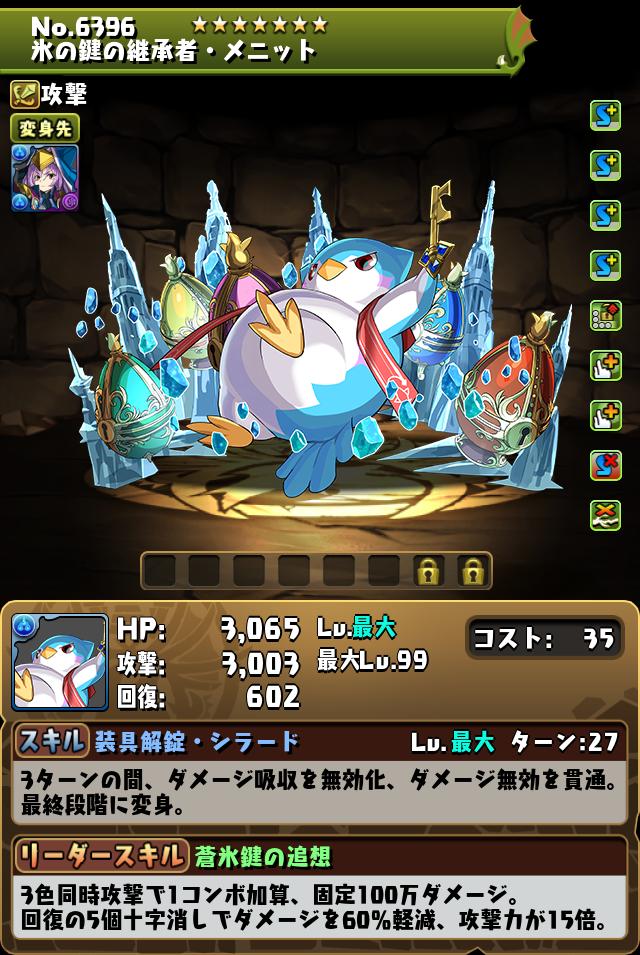The width and height of the screenshot is (640, 955).
Task: Open the 変身先 transformation target monster
Action: point(44,179)
